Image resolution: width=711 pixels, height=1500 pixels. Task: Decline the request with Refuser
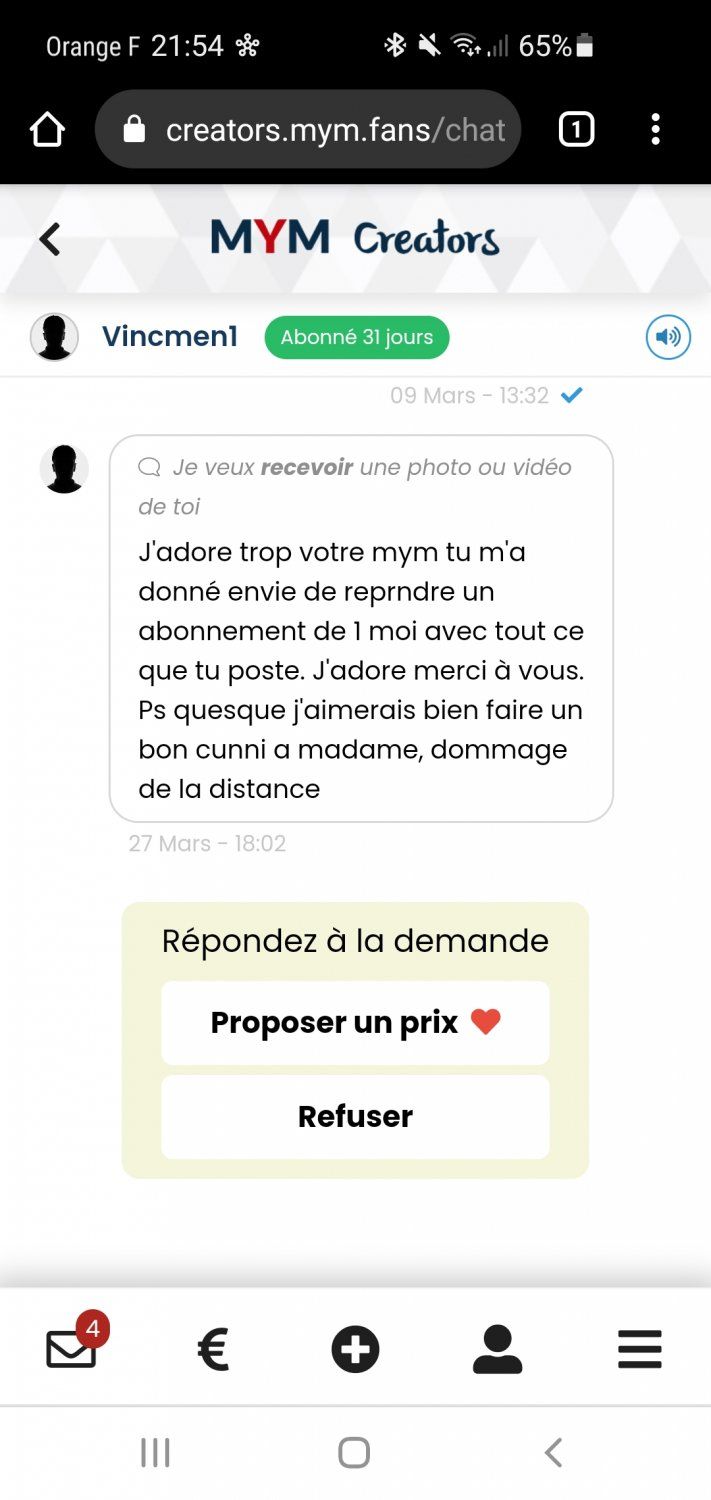point(355,1116)
